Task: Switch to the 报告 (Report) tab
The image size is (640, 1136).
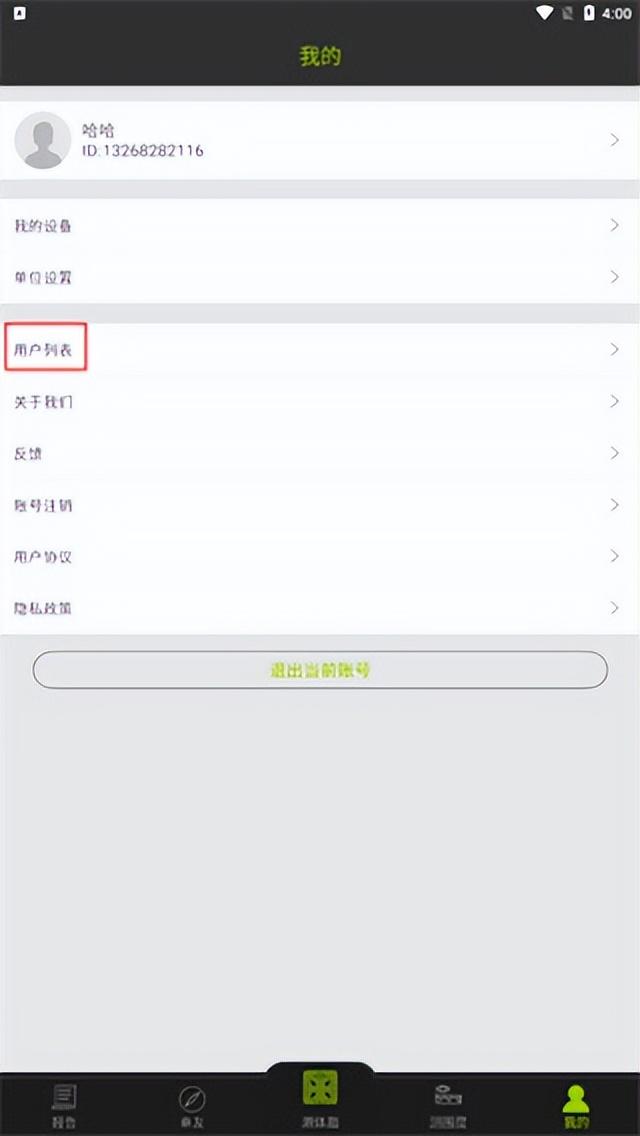Action: (64, 1104)
